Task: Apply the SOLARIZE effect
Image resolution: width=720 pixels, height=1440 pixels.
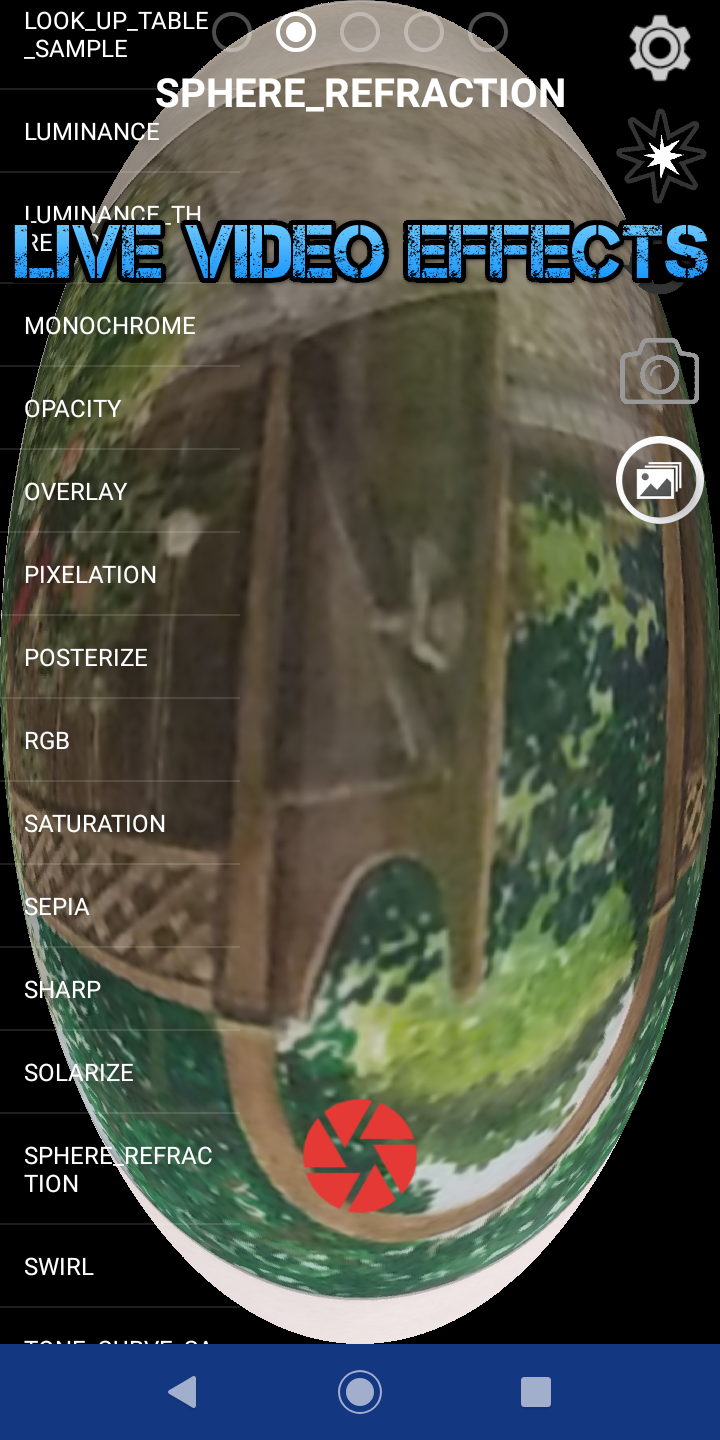Action: 79,1073
